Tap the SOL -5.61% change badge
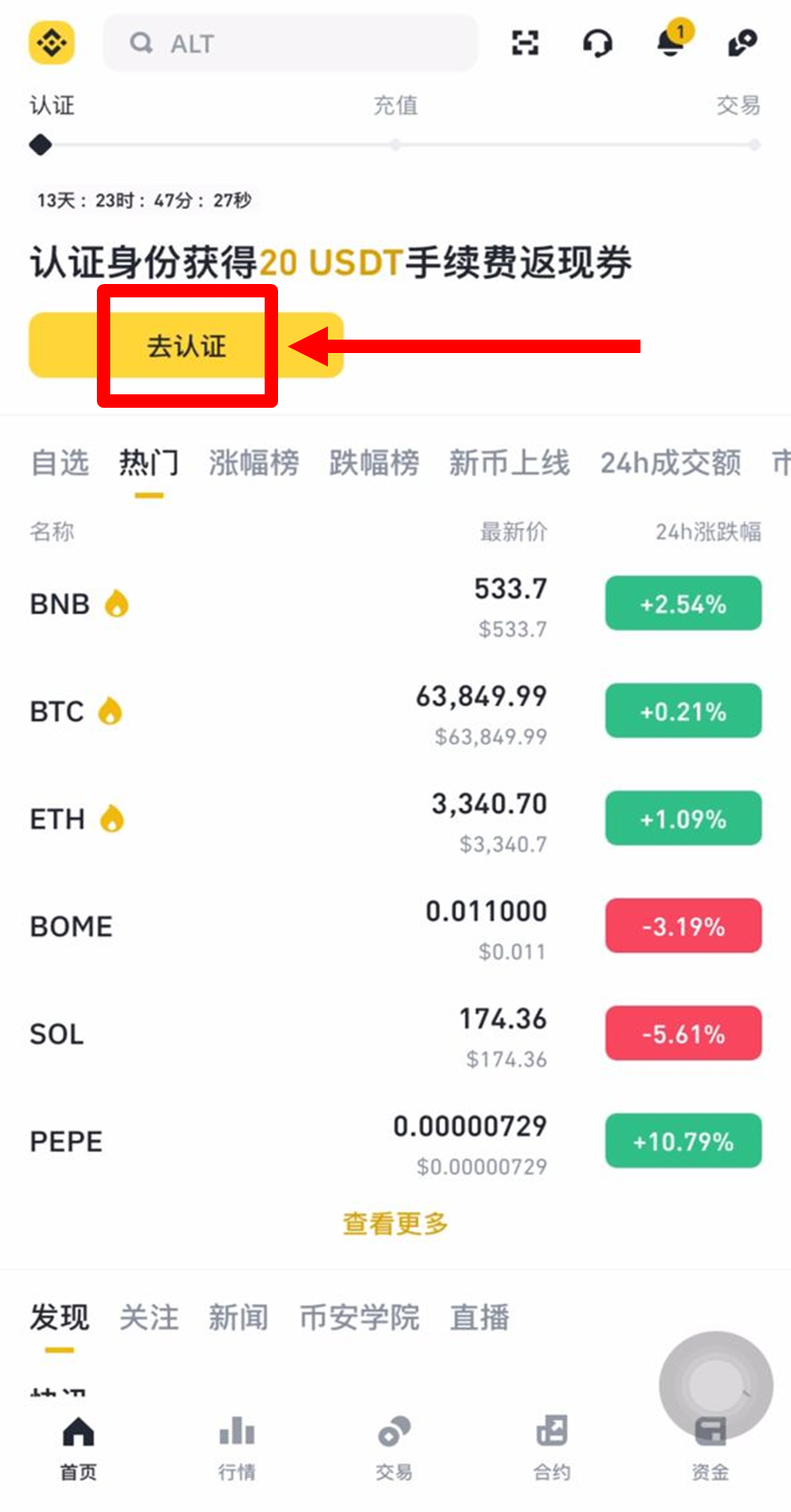791x1512 pixels. pyautogui.click(x=683, y=1032)
